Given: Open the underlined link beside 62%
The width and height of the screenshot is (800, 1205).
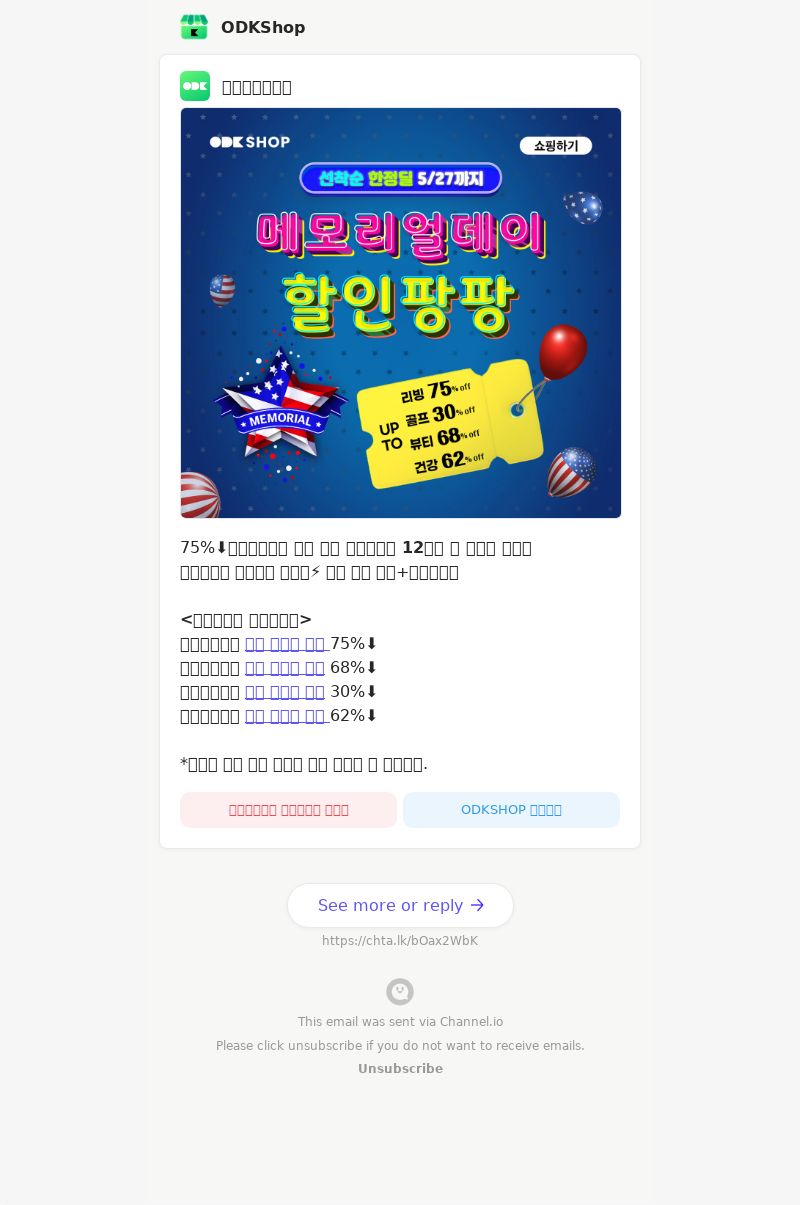Looking at the screenshot, I should point(286,716).
